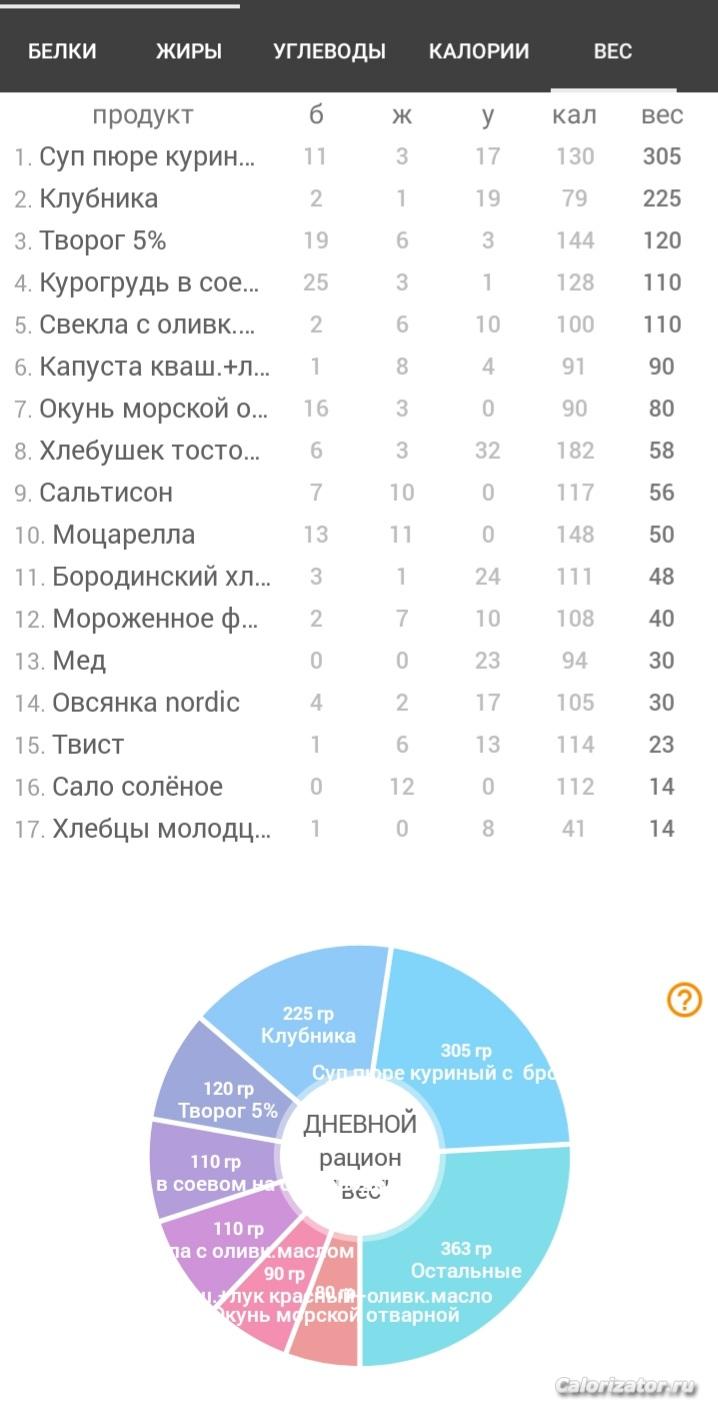Switch to the БЕЛКИ tab
Screen dimensions: 718x1407
[x=62, y=51]
